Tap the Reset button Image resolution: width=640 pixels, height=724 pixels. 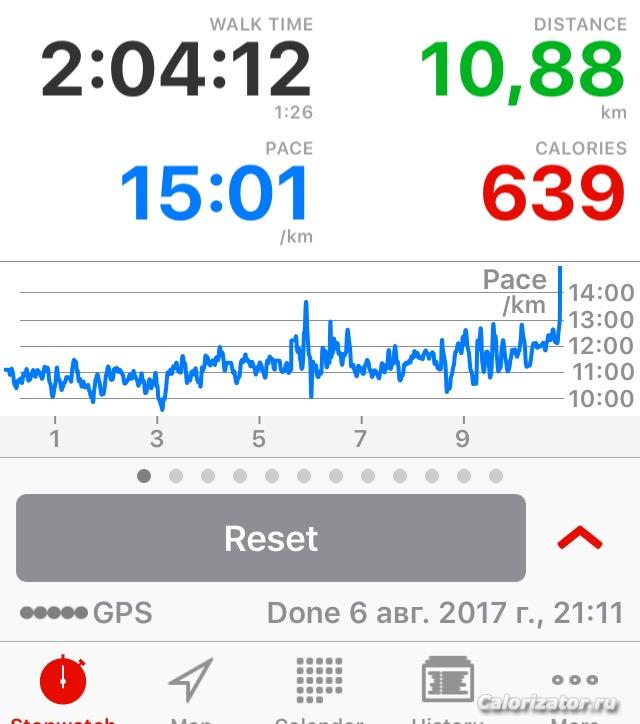(x=271, y=538)
